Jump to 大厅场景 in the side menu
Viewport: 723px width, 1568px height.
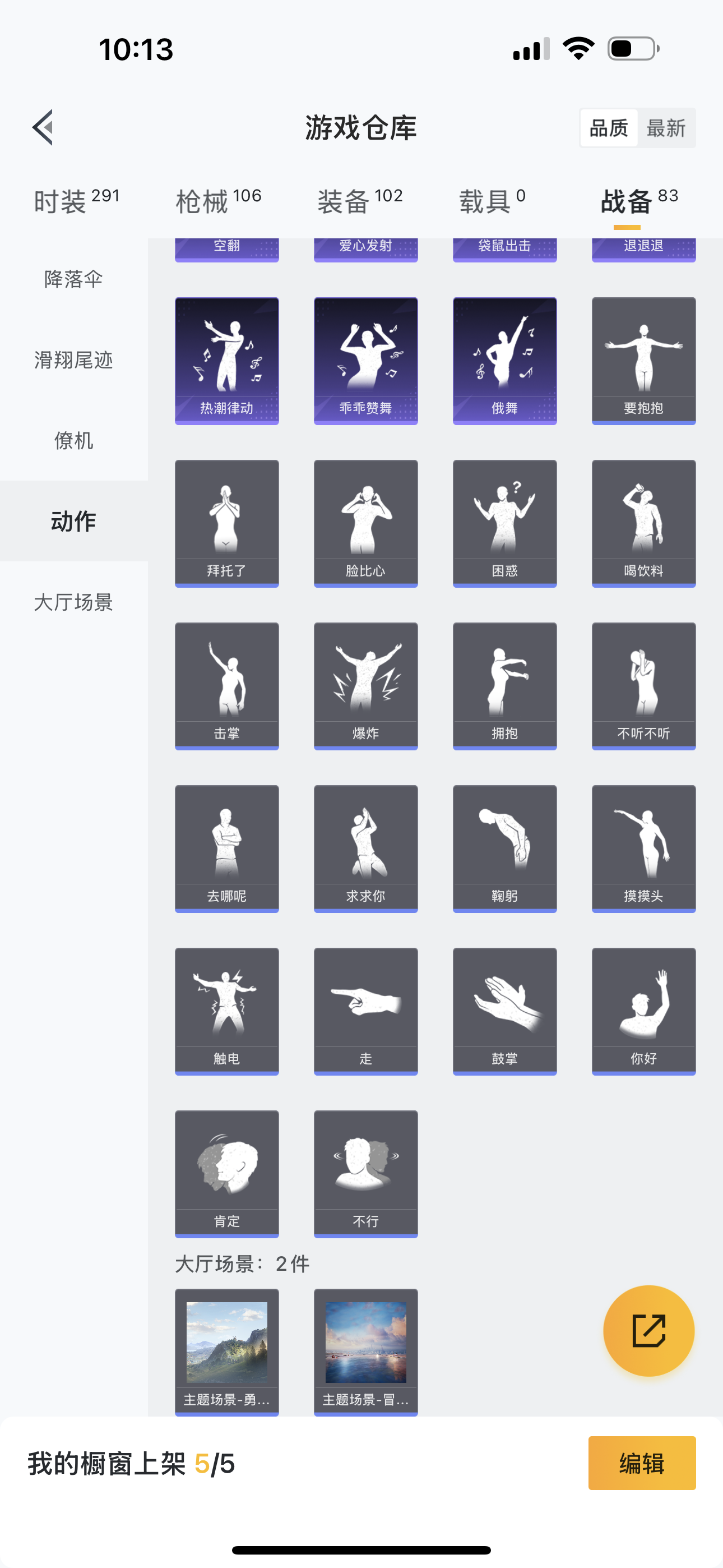coord(73,602)
